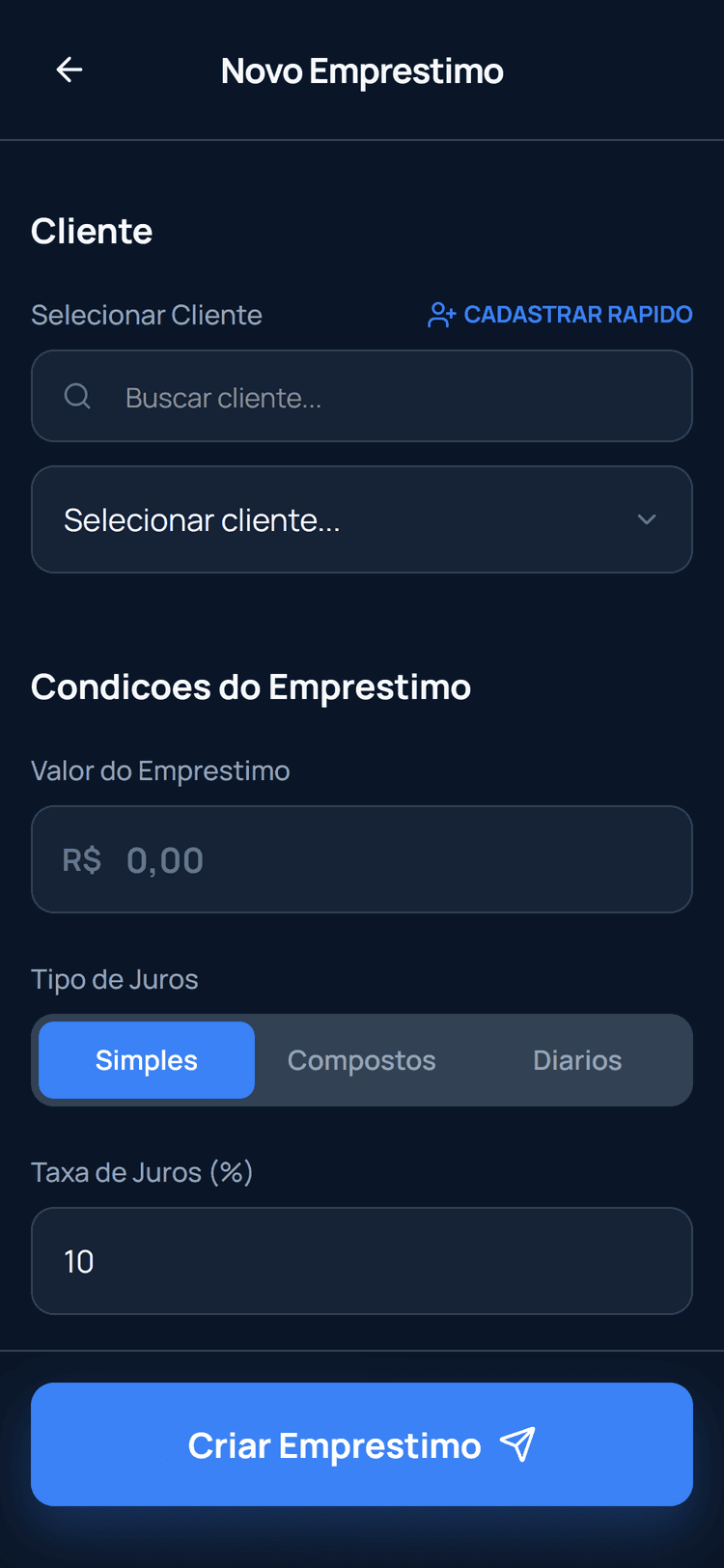
Task: Select the Cliente section header
Action: pyautogui.click(x=92, y=231)
